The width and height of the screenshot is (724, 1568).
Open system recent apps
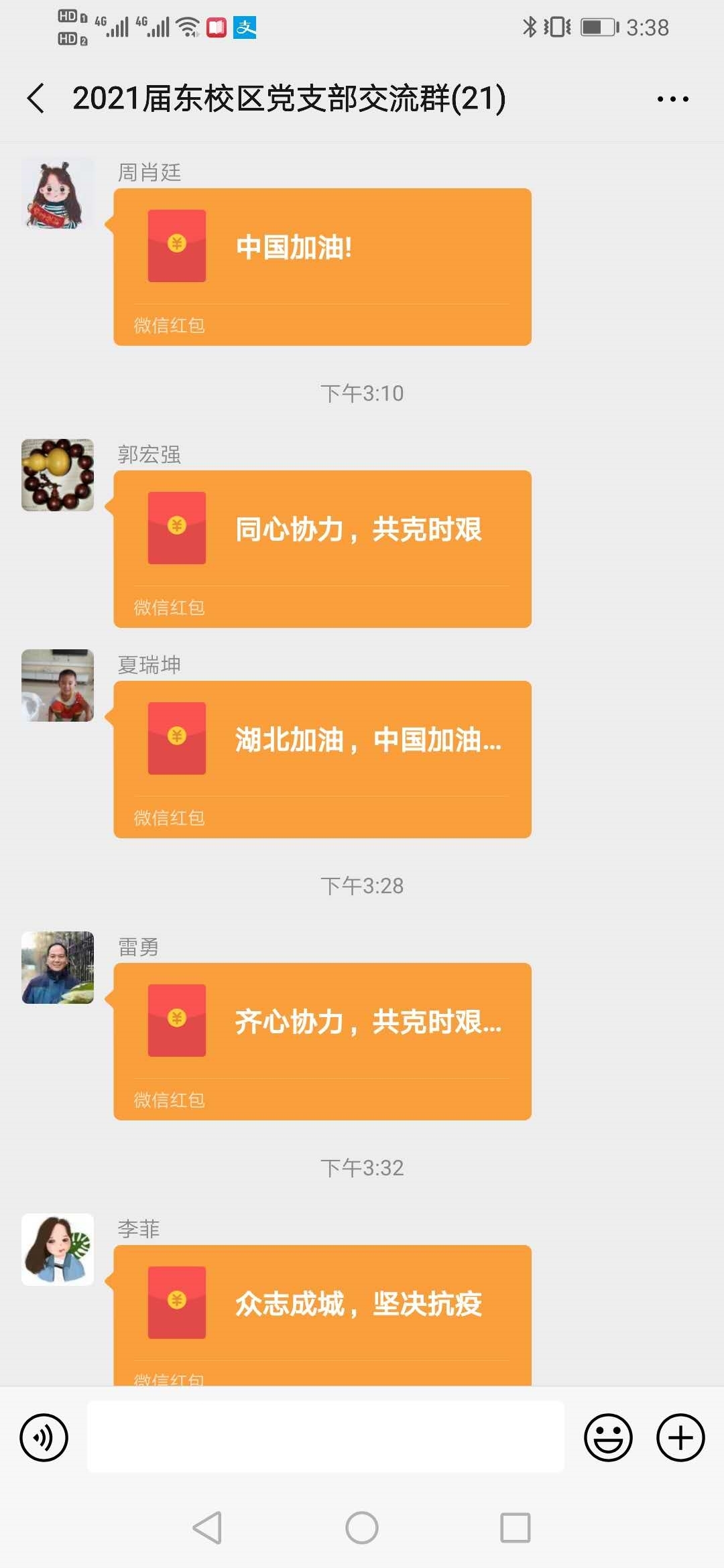(x=515, y=1528)
